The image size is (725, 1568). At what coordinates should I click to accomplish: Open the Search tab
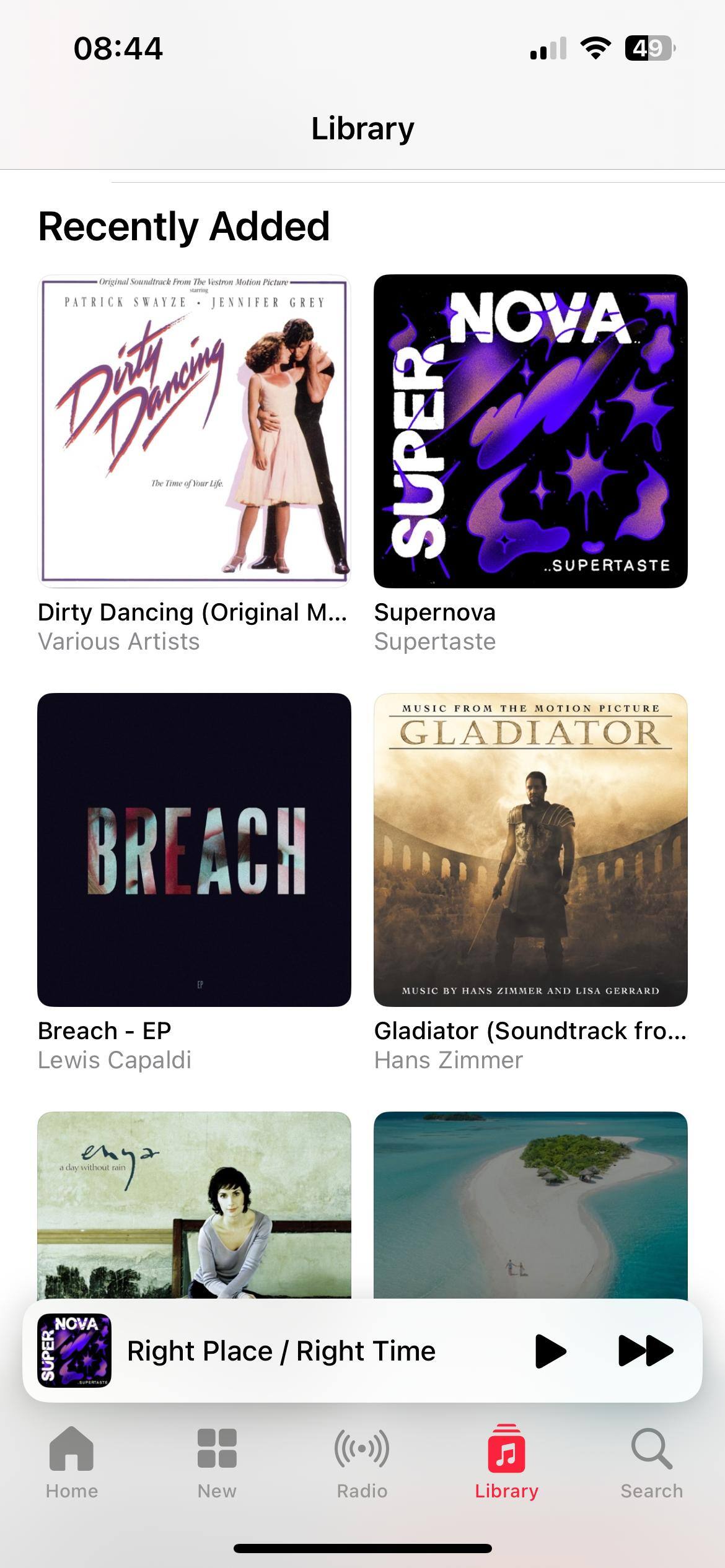tap(651, 1463)
